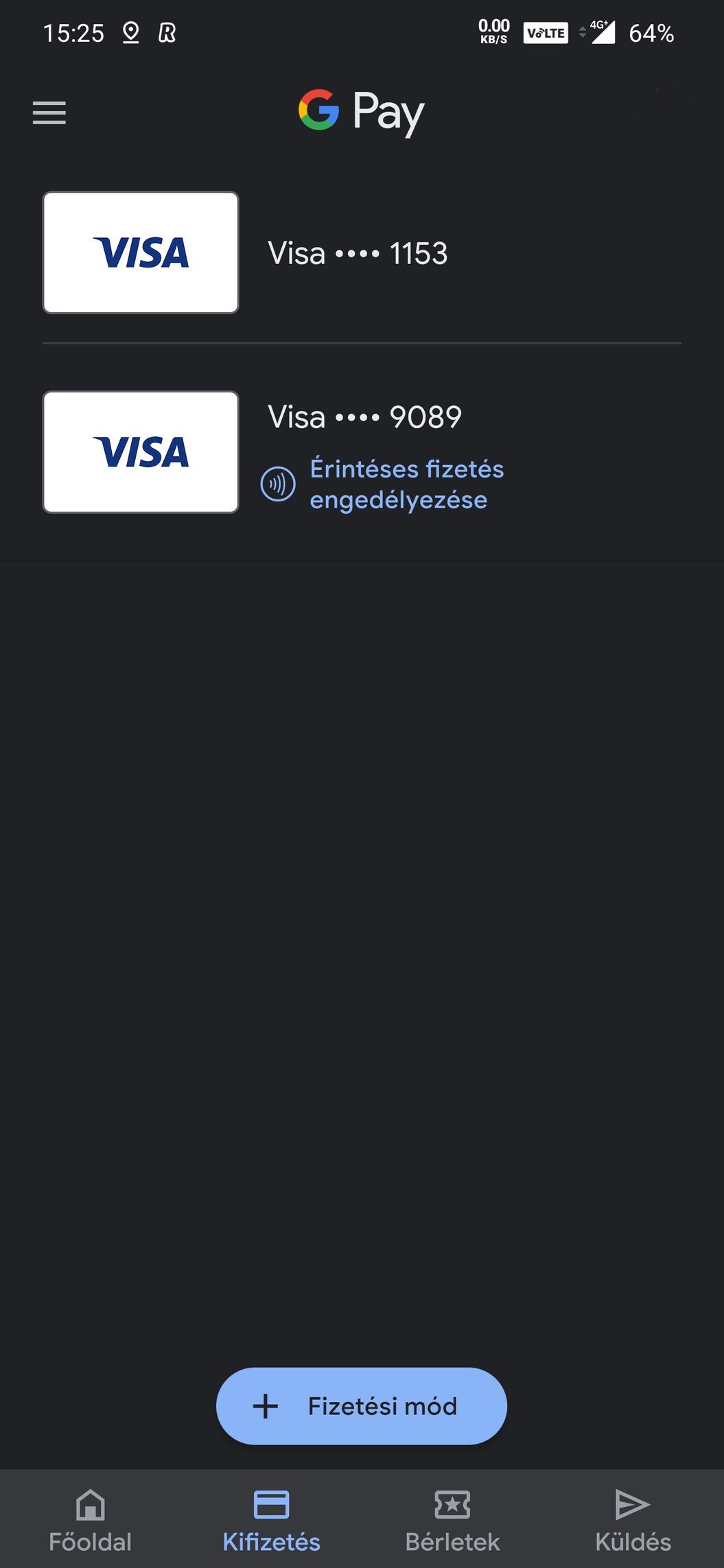Switch to the Főoldal tab
The width and height of the screenshot is (724, 1568).
click(90, 1519)
